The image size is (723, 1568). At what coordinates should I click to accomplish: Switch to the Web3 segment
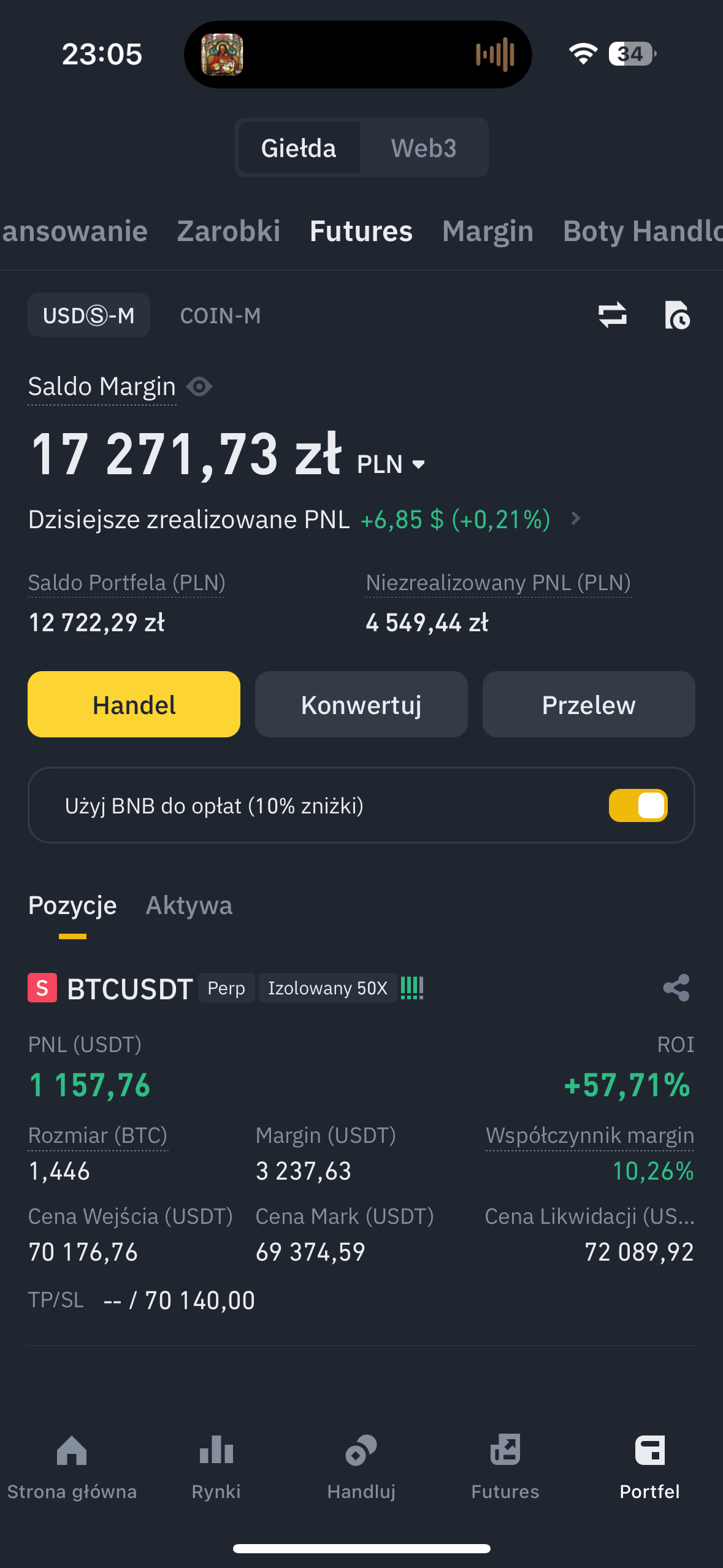pos(424,148)
